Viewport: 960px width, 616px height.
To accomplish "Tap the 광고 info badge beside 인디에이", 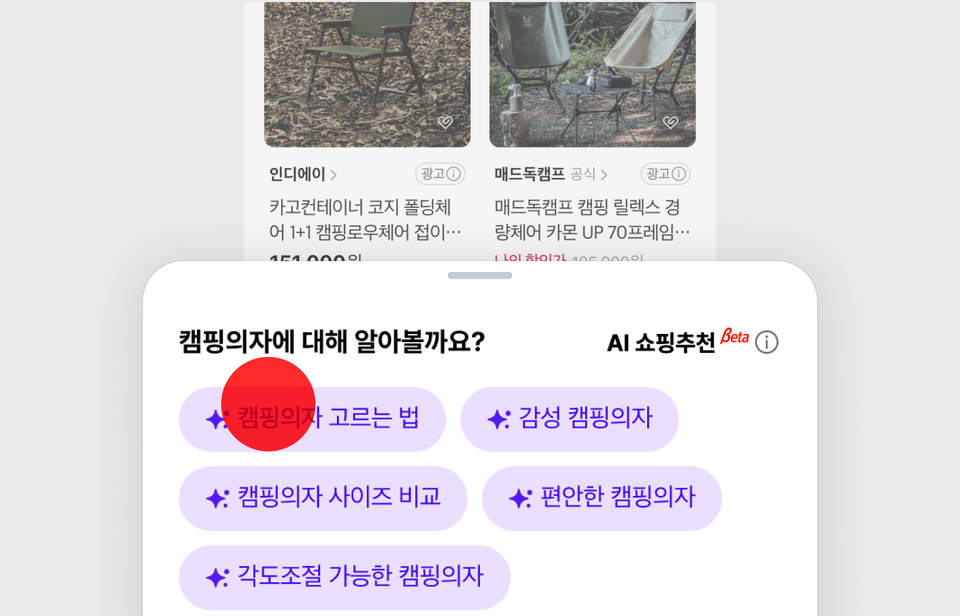I will pyautogui.click(x=440, y=174).
